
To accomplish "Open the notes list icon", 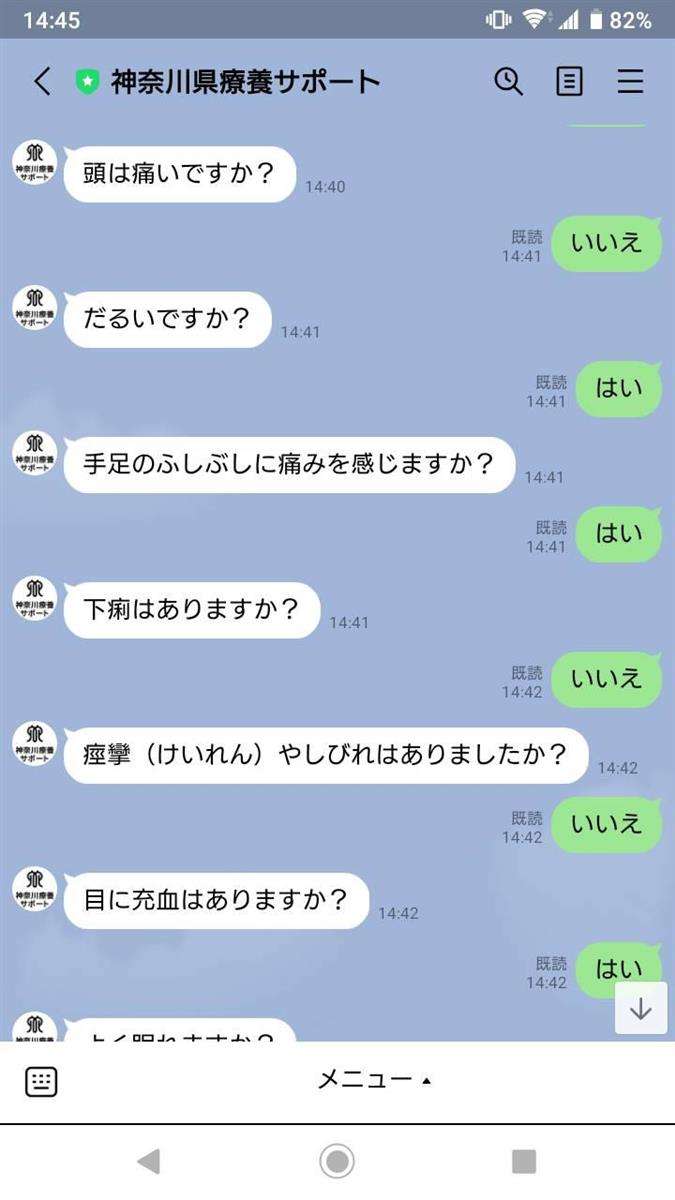I will pyautogui.click(x=569, y=81).
